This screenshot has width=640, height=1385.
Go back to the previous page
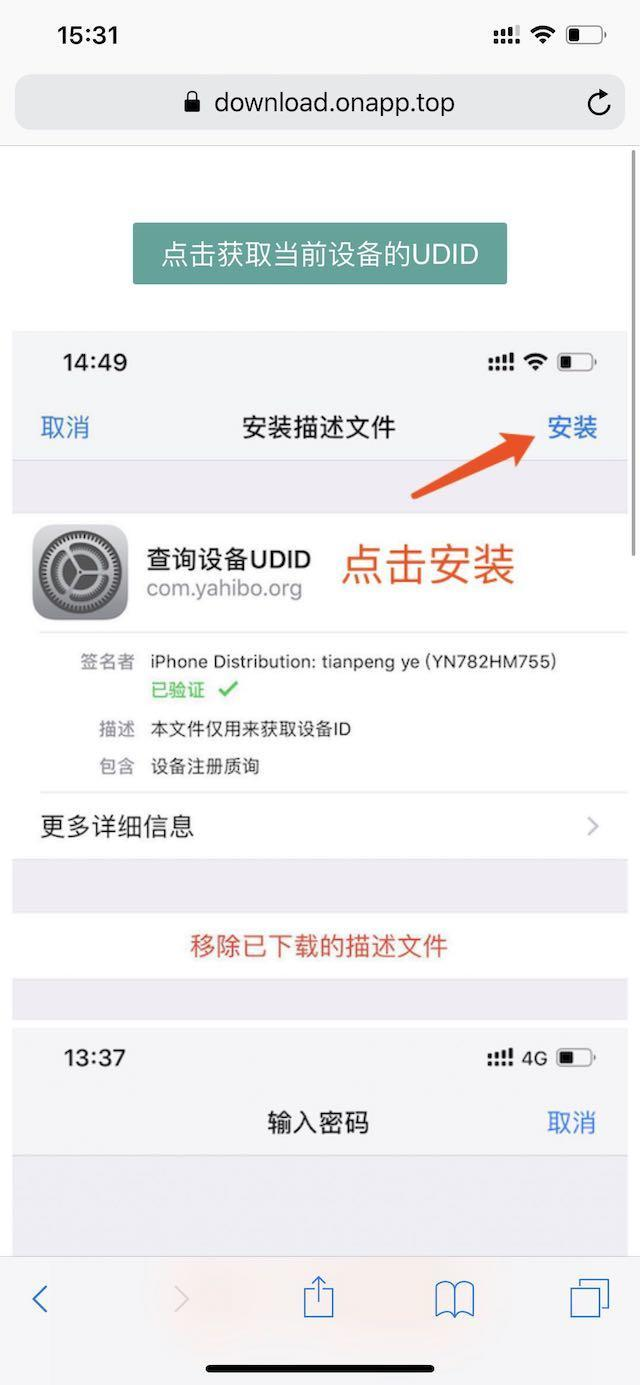(40, 1299)
